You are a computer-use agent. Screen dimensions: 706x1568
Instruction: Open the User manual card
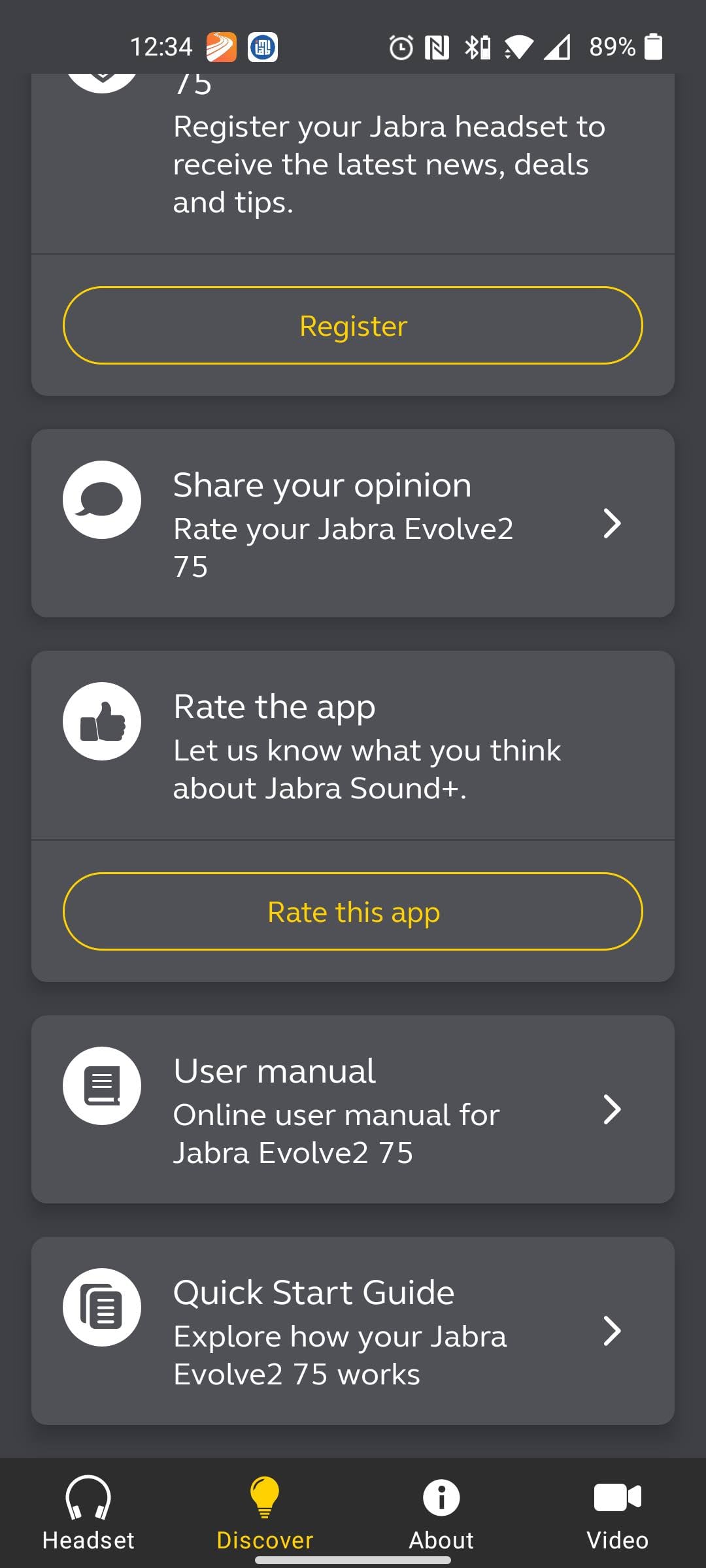pos(353,1109)
